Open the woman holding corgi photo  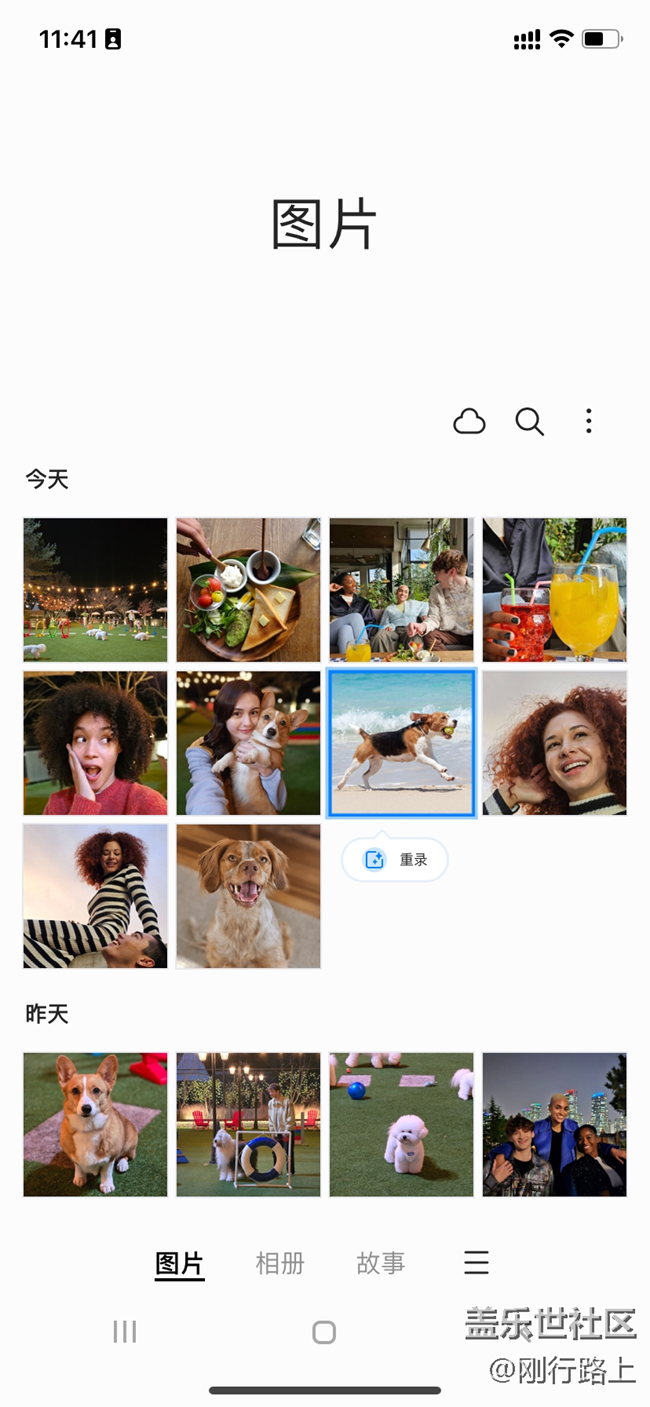[x=248, y=743]
